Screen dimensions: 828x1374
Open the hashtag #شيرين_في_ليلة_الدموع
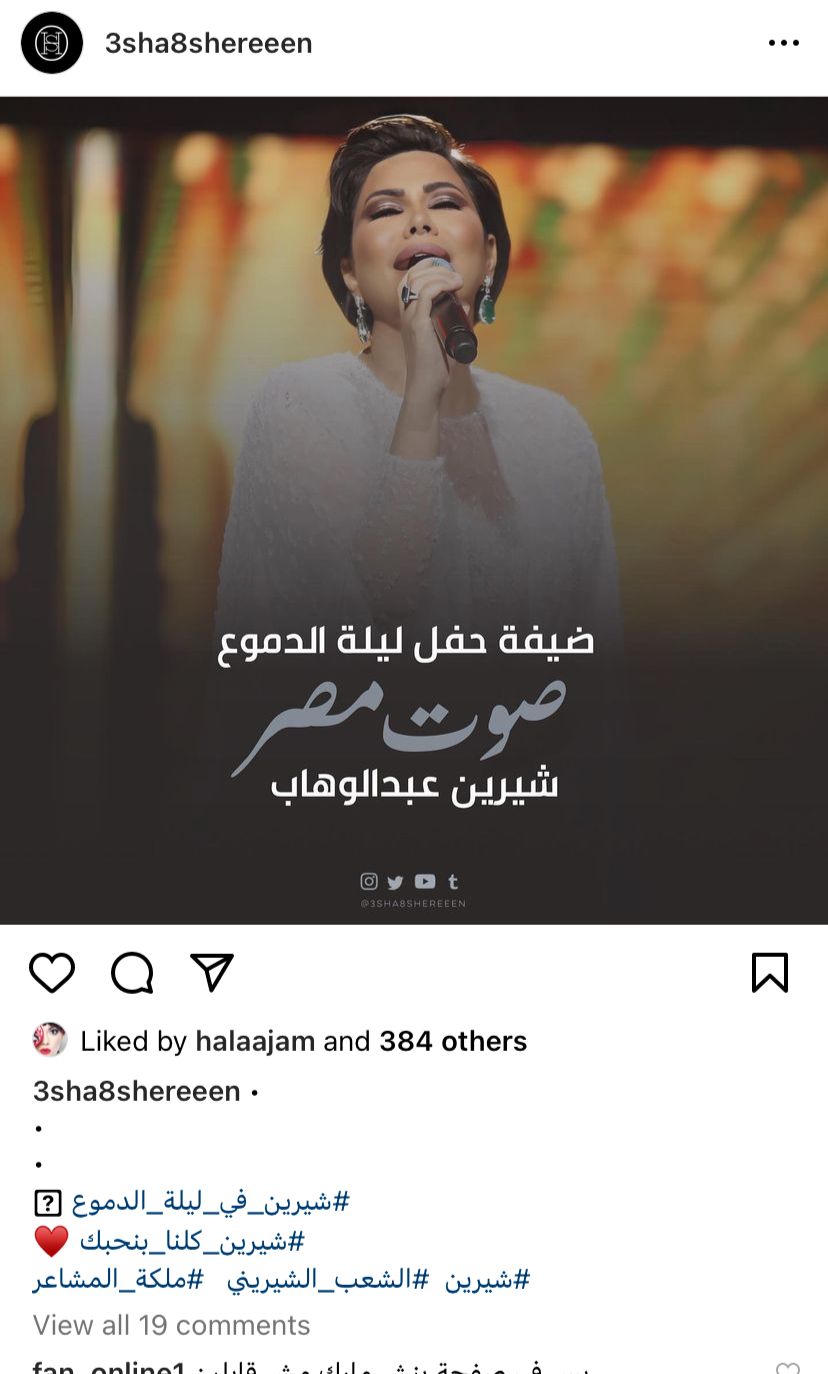[211, 1201]
